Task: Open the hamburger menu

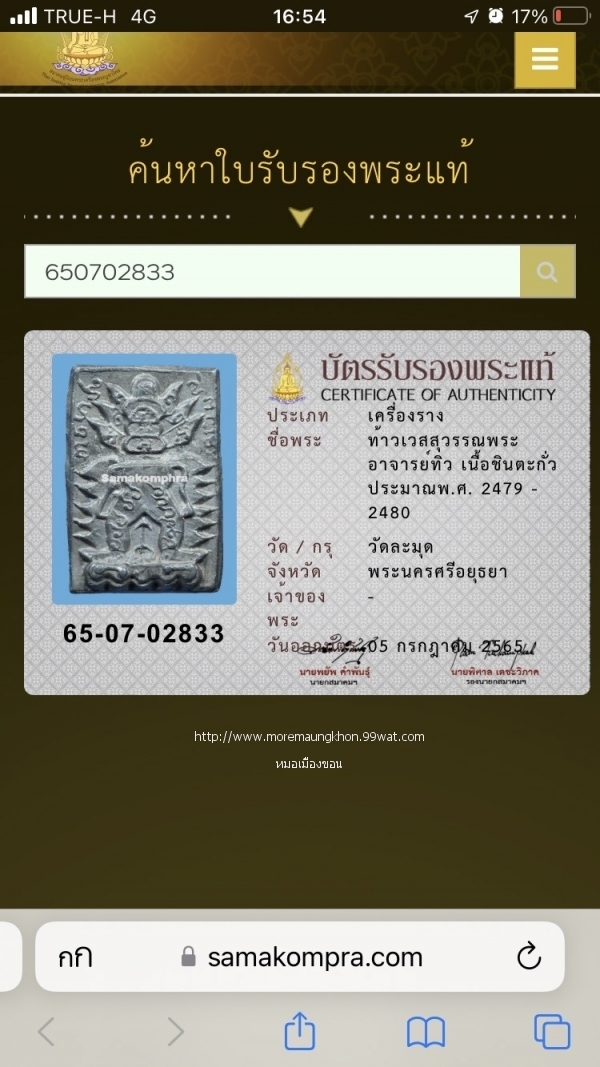Action: click(x=545, y=60)
